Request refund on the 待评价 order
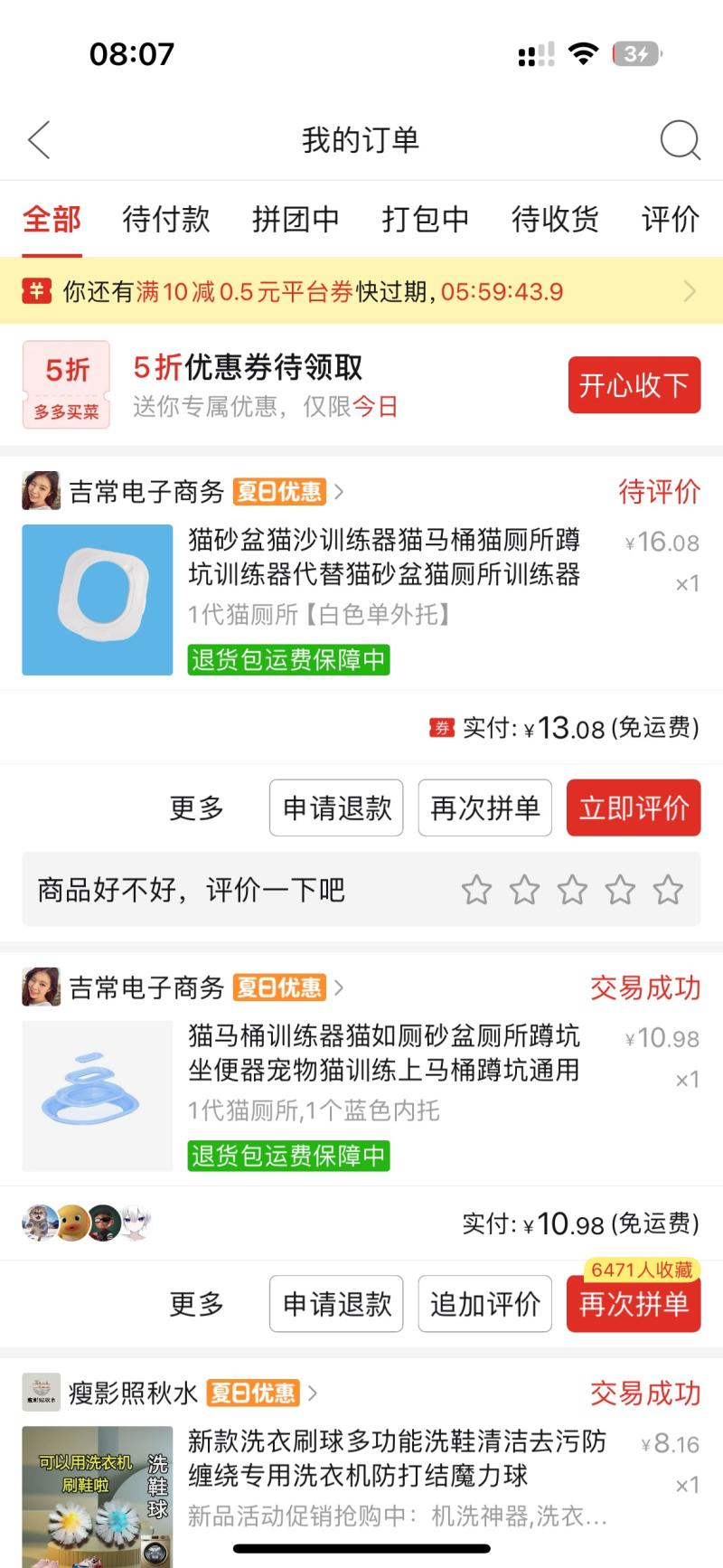The image size is (723, 1568). 336,808
